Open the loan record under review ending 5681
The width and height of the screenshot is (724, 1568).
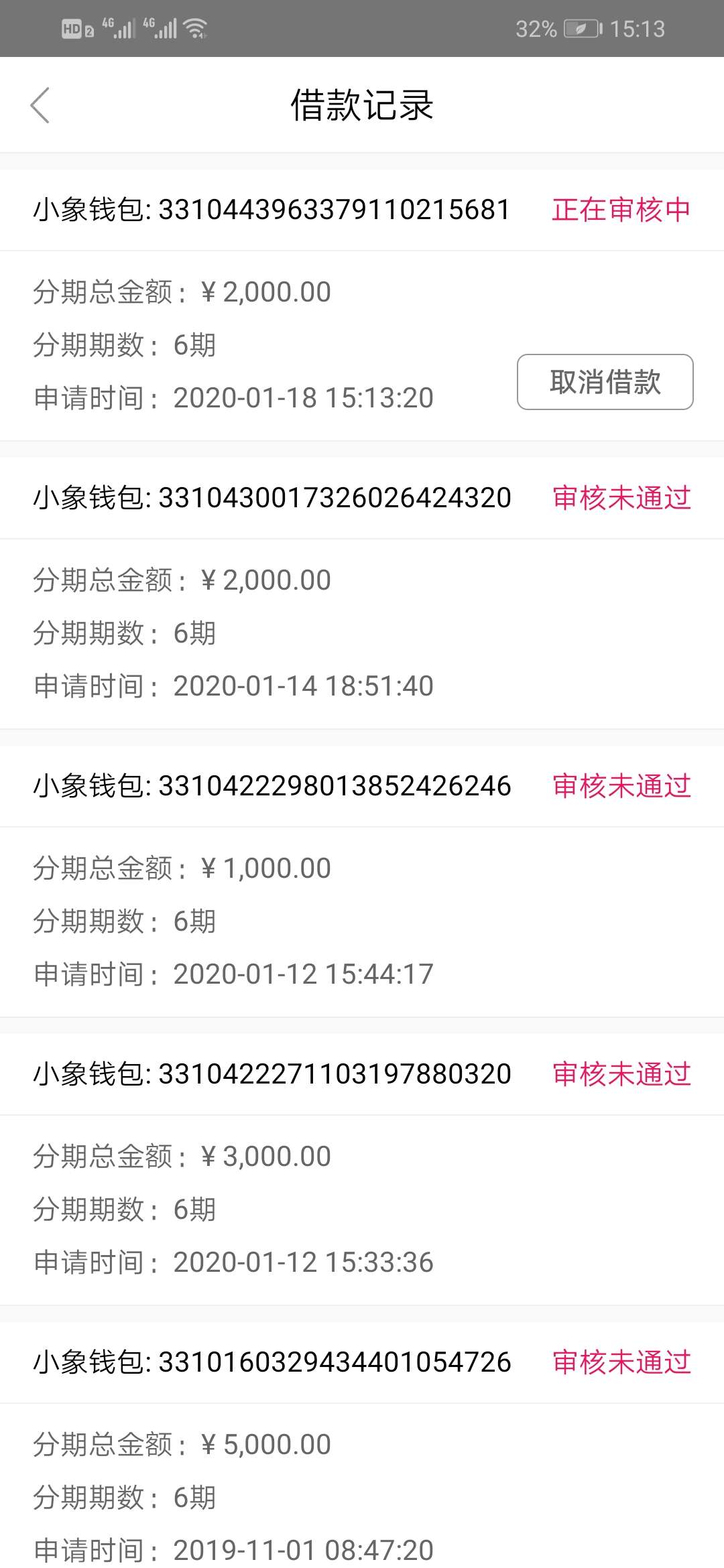362,305
